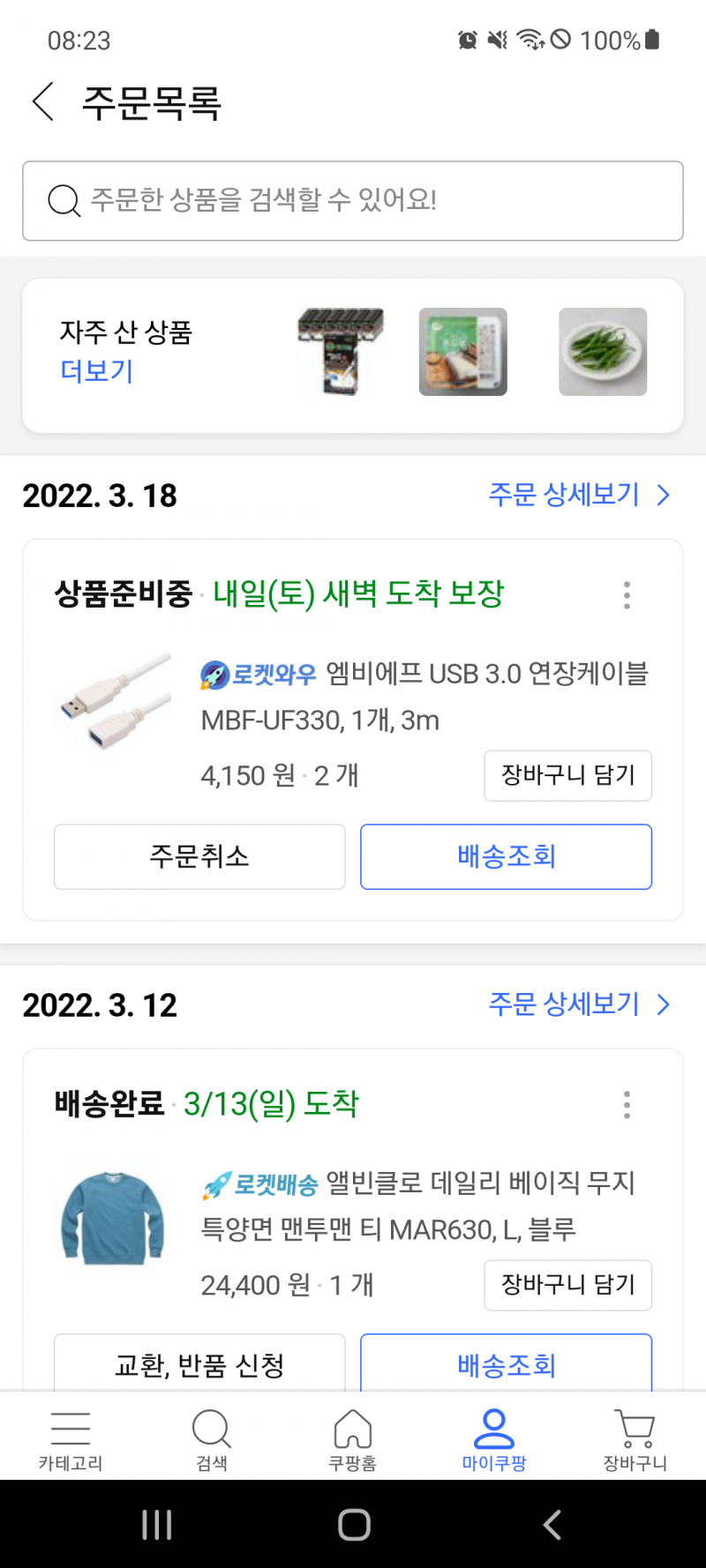Request exchange or return for the sweatshirt
Screen dimensions: 706x1568
(x=199, y=1364)
